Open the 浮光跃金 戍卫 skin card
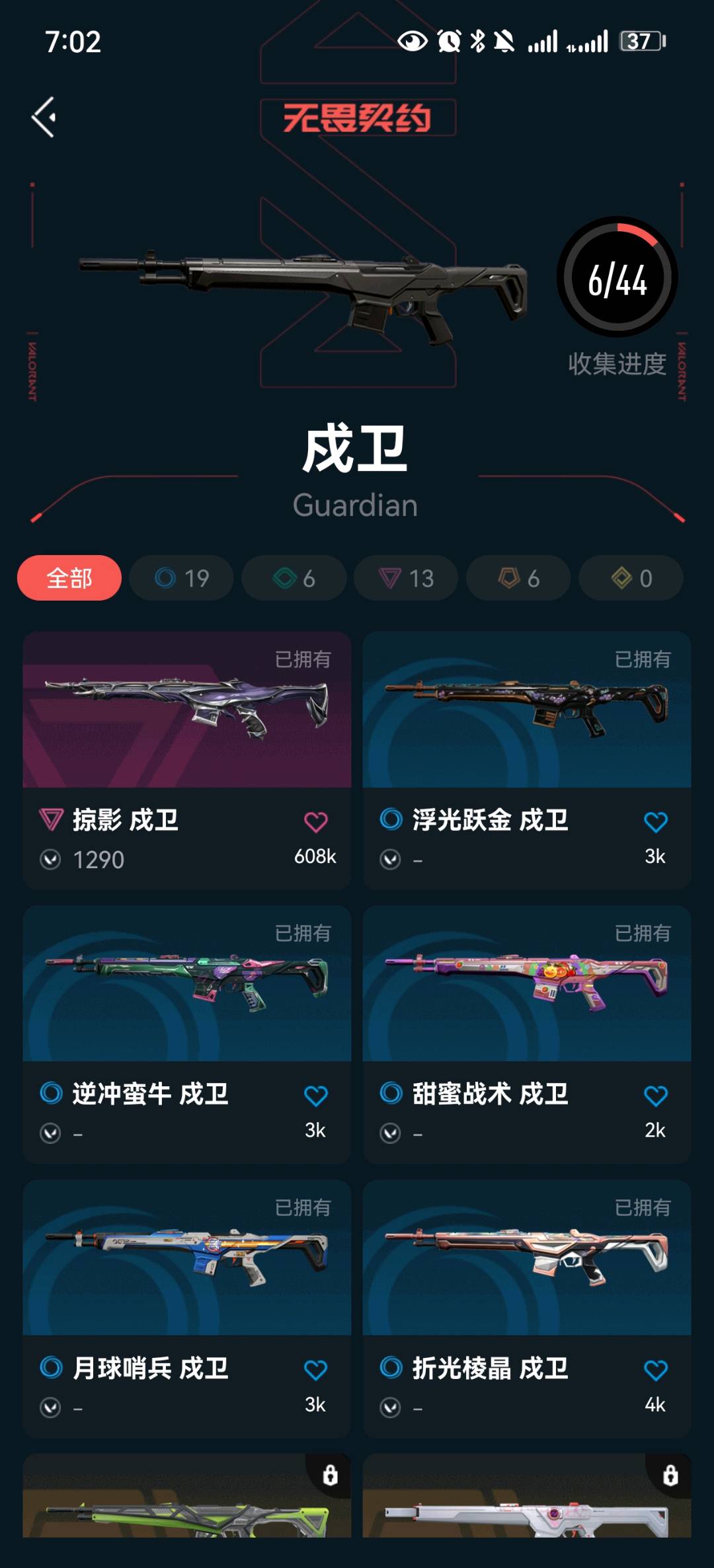714x1568 pixels. [527, 761]
